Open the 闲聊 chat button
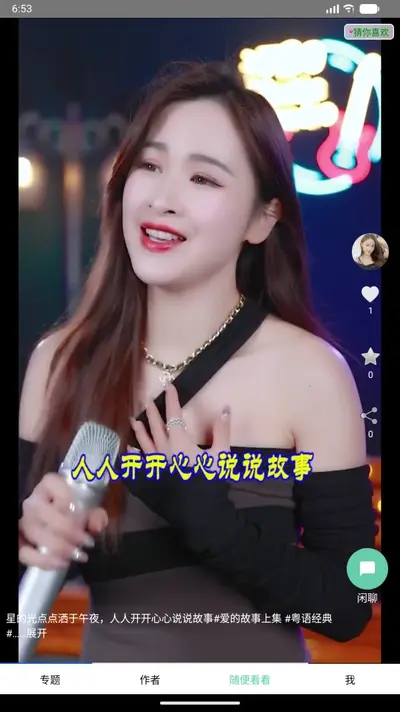This screenshot has height=712, width=400. click(x=367, y=569)
